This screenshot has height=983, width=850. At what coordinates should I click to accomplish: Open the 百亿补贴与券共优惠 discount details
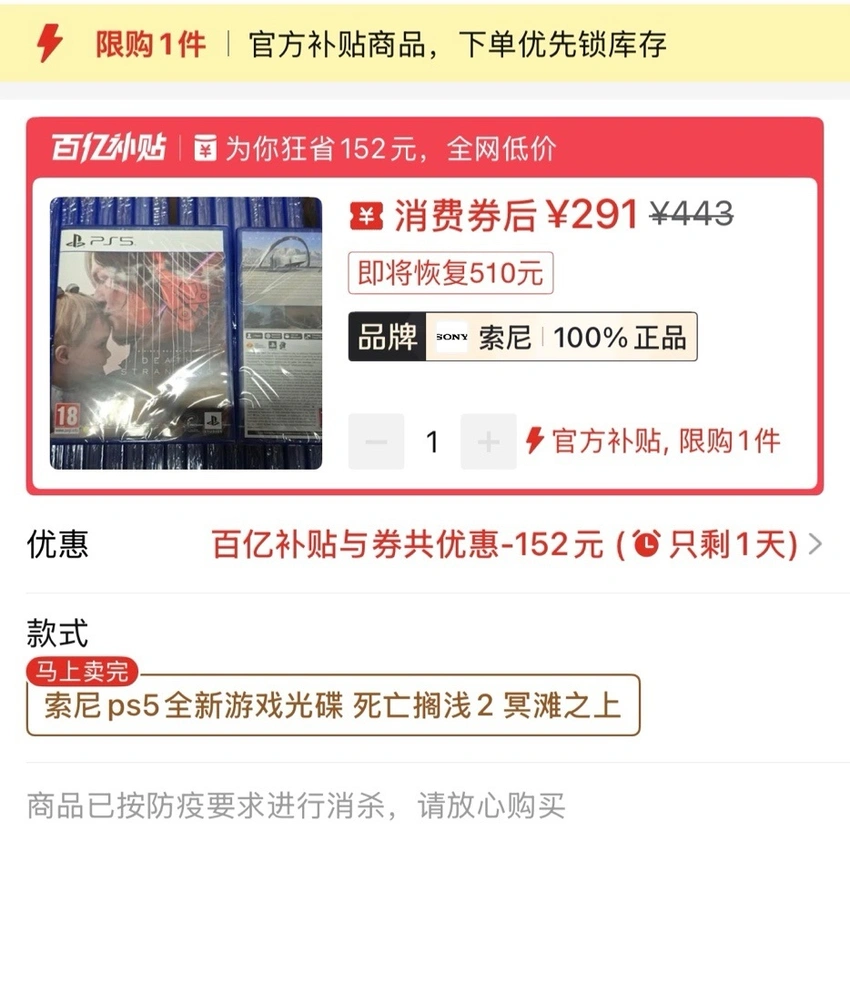click(x=516, y=545)
